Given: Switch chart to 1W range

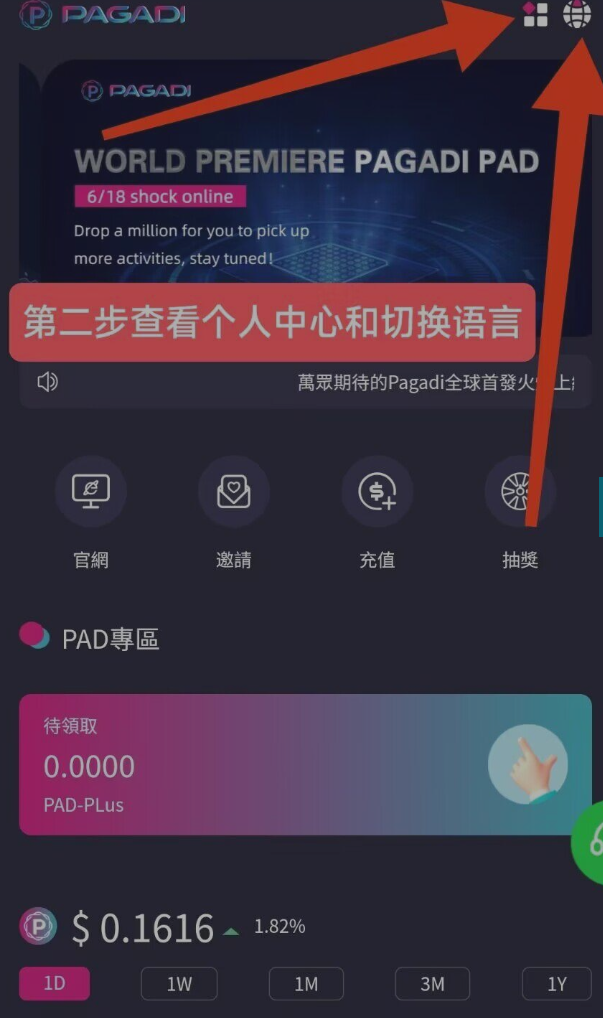Looking at the screenshot, I should coord(179,984).
